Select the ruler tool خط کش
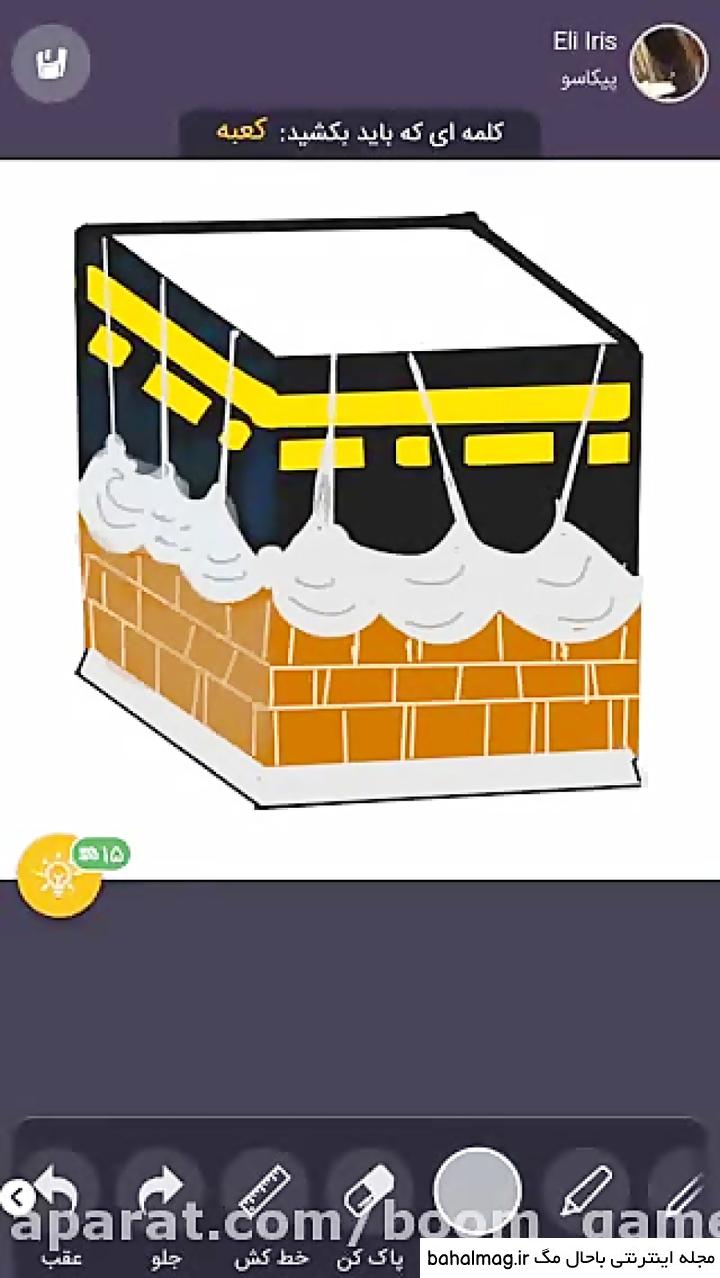The height and width of the screenshot is (1278, 720). coord(265,1194)
